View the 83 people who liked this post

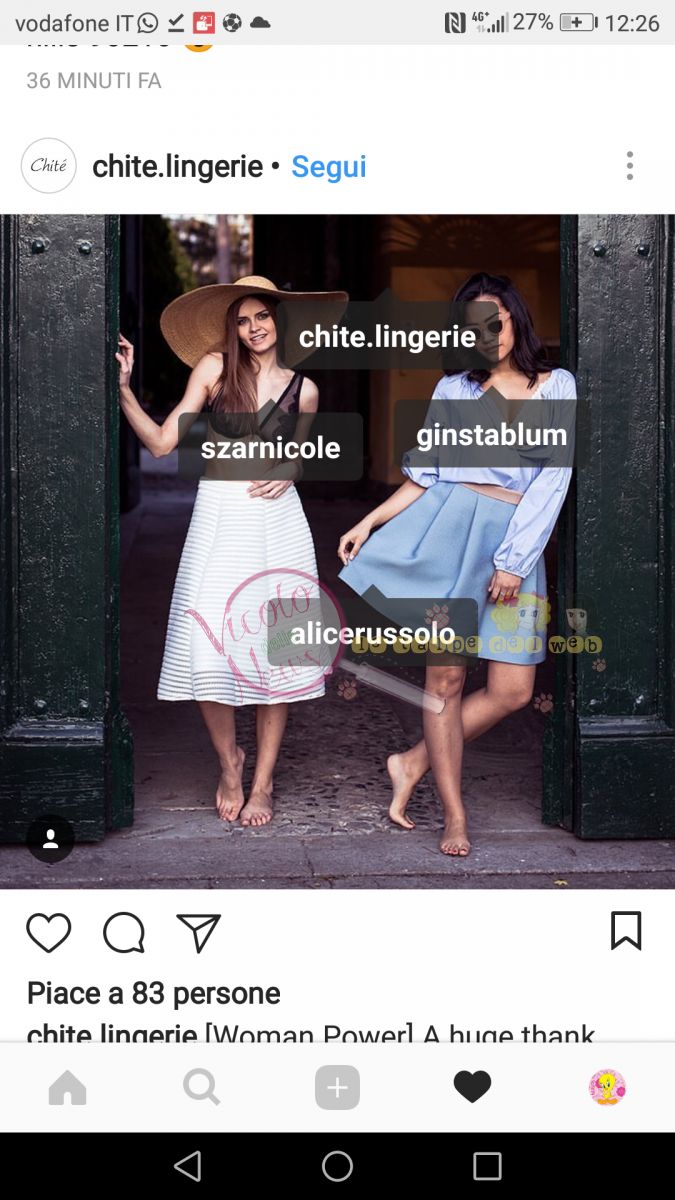click(153, 993)
